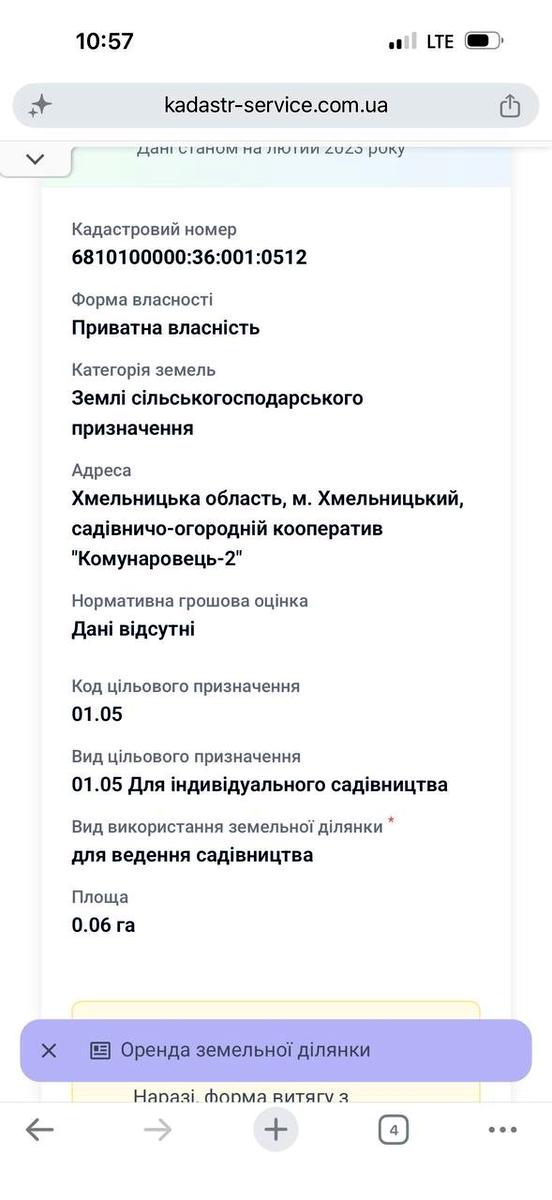Expand the collapsed chevron panel at top

pyautogui.click(x=35, y=158)
